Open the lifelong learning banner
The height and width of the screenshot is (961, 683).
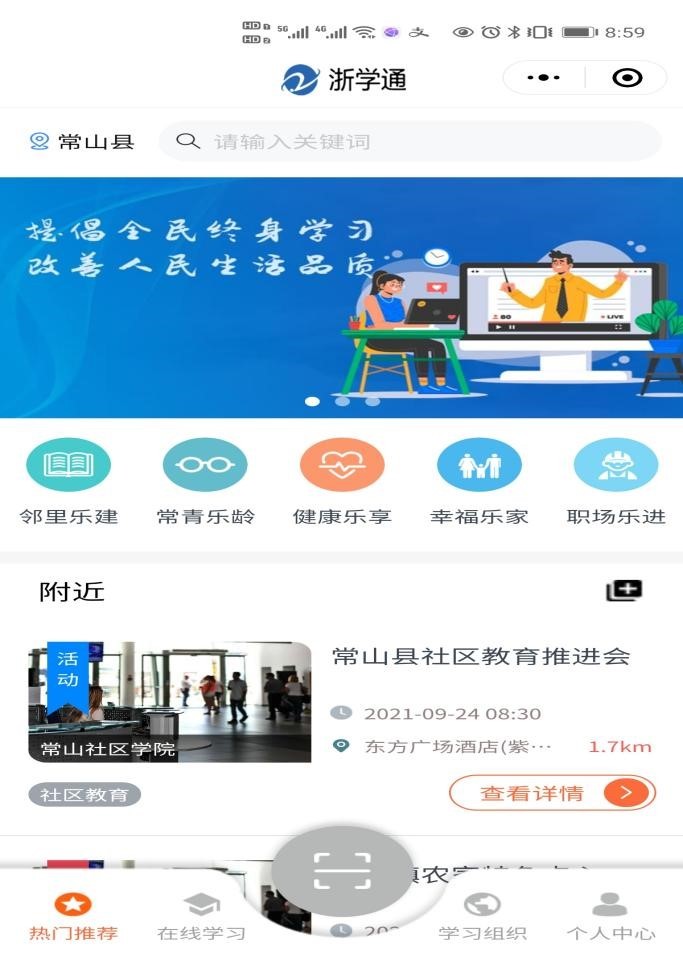pos(341,297)
